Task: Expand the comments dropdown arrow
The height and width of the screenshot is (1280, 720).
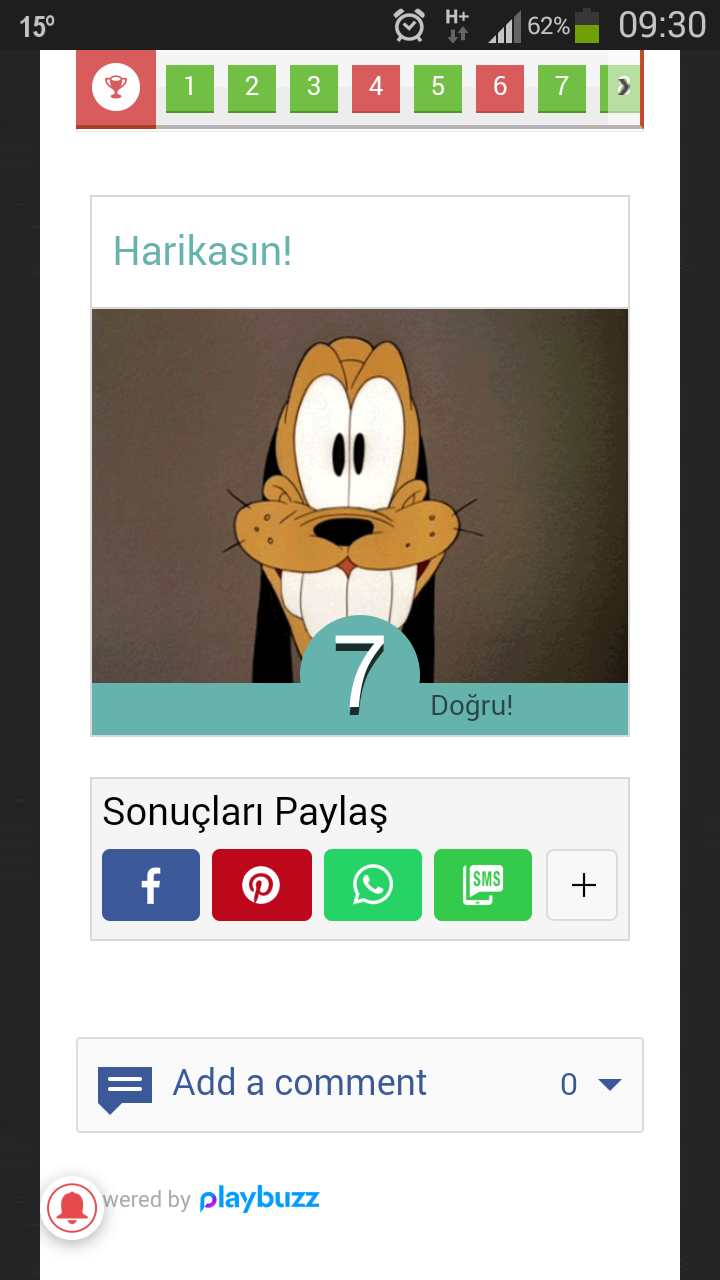Action: pyautogui.click(x=609, y=1084)
